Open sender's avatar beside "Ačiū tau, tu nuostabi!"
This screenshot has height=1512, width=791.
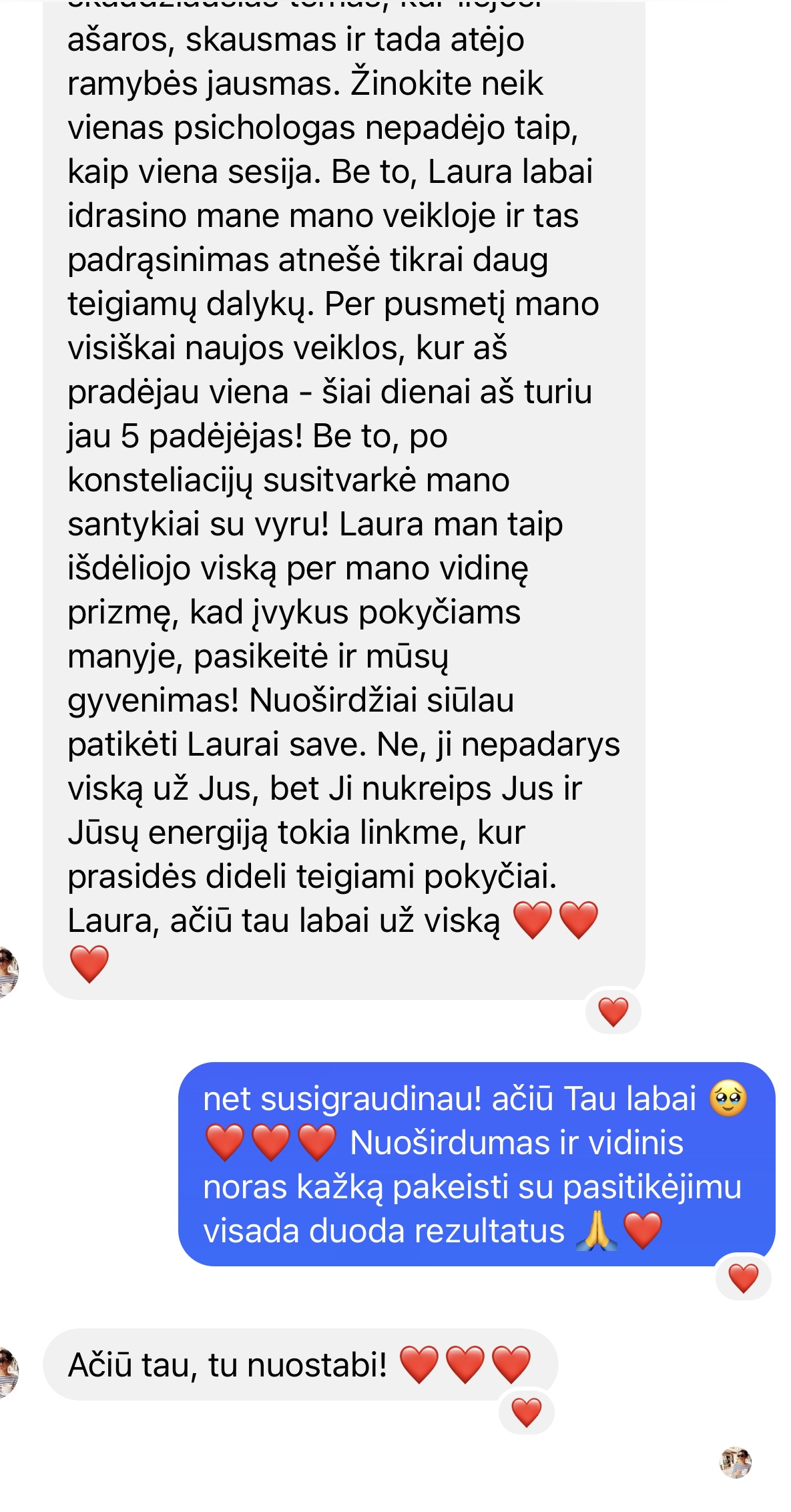(x=8, y=1372)
